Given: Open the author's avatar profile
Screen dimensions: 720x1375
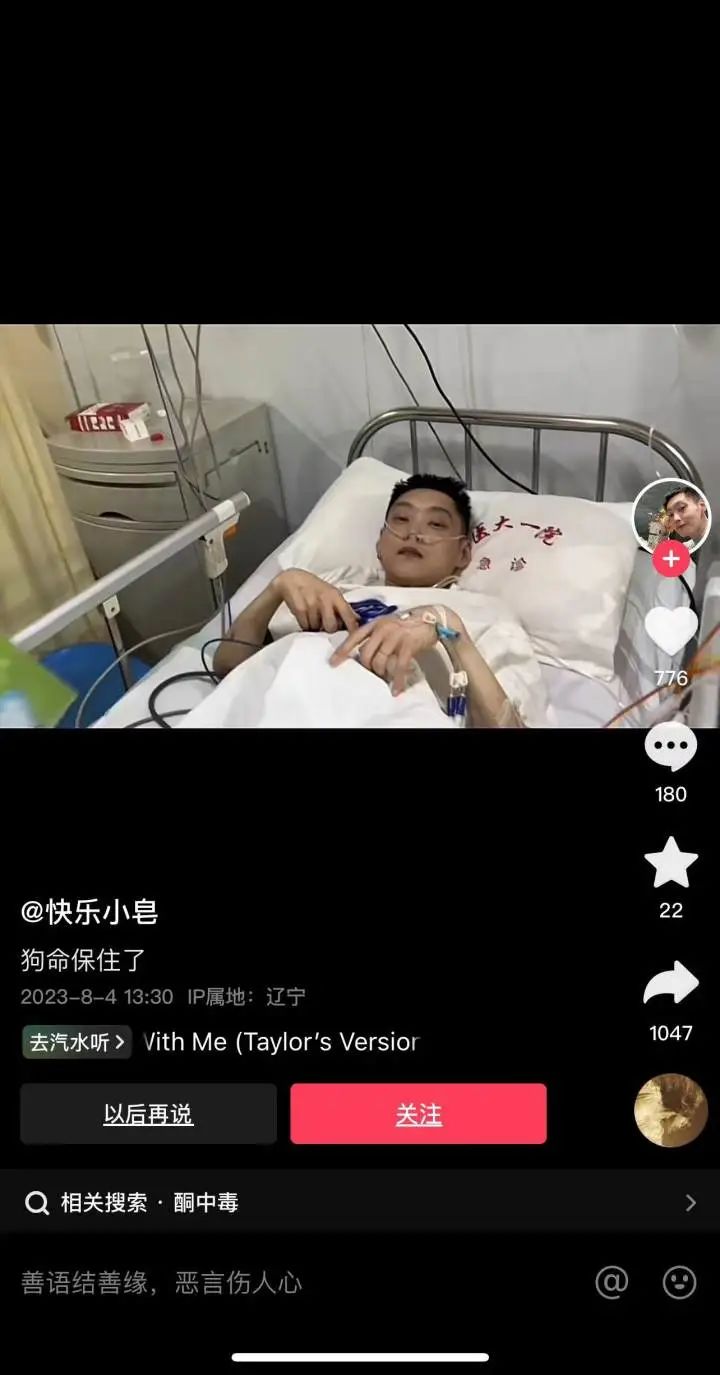Looking at the screenshot, I should tap(671, 517).
